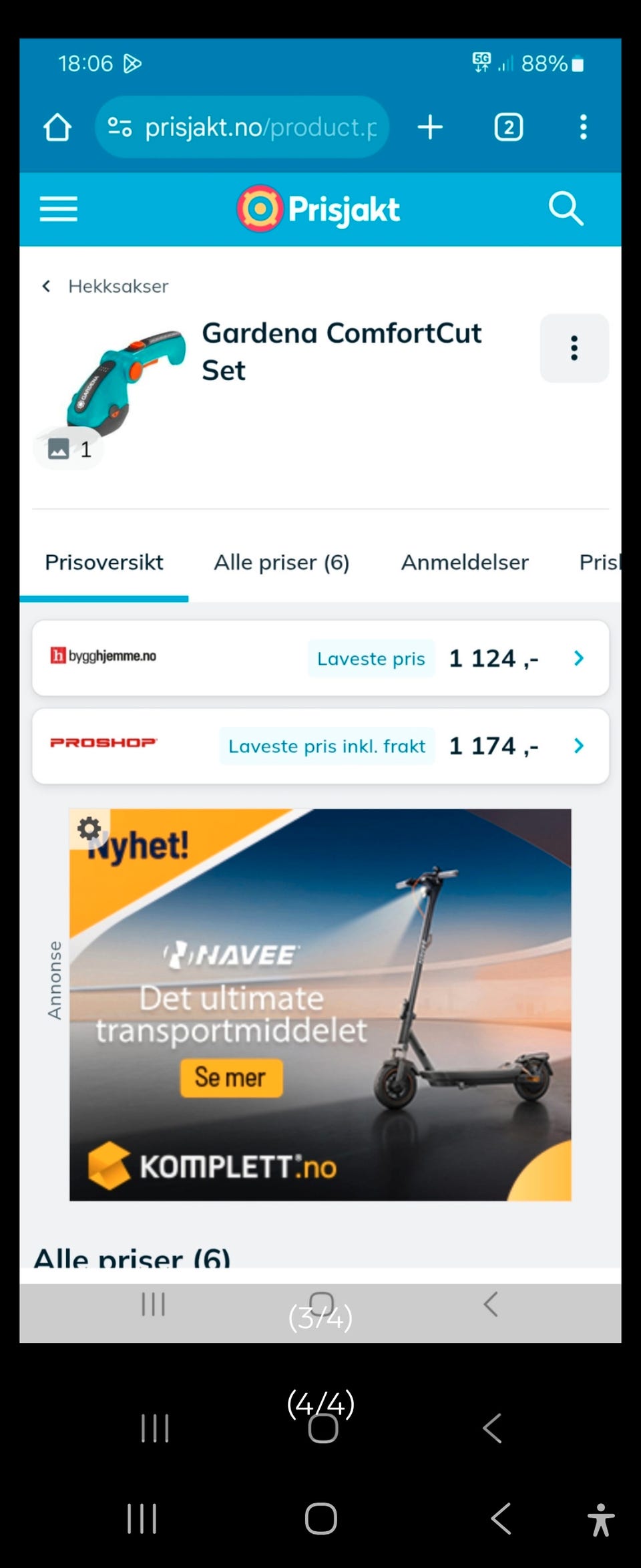Click the Se mer button in the ad
Screen dimensions: 641x1568
[x=231, y=1077]
